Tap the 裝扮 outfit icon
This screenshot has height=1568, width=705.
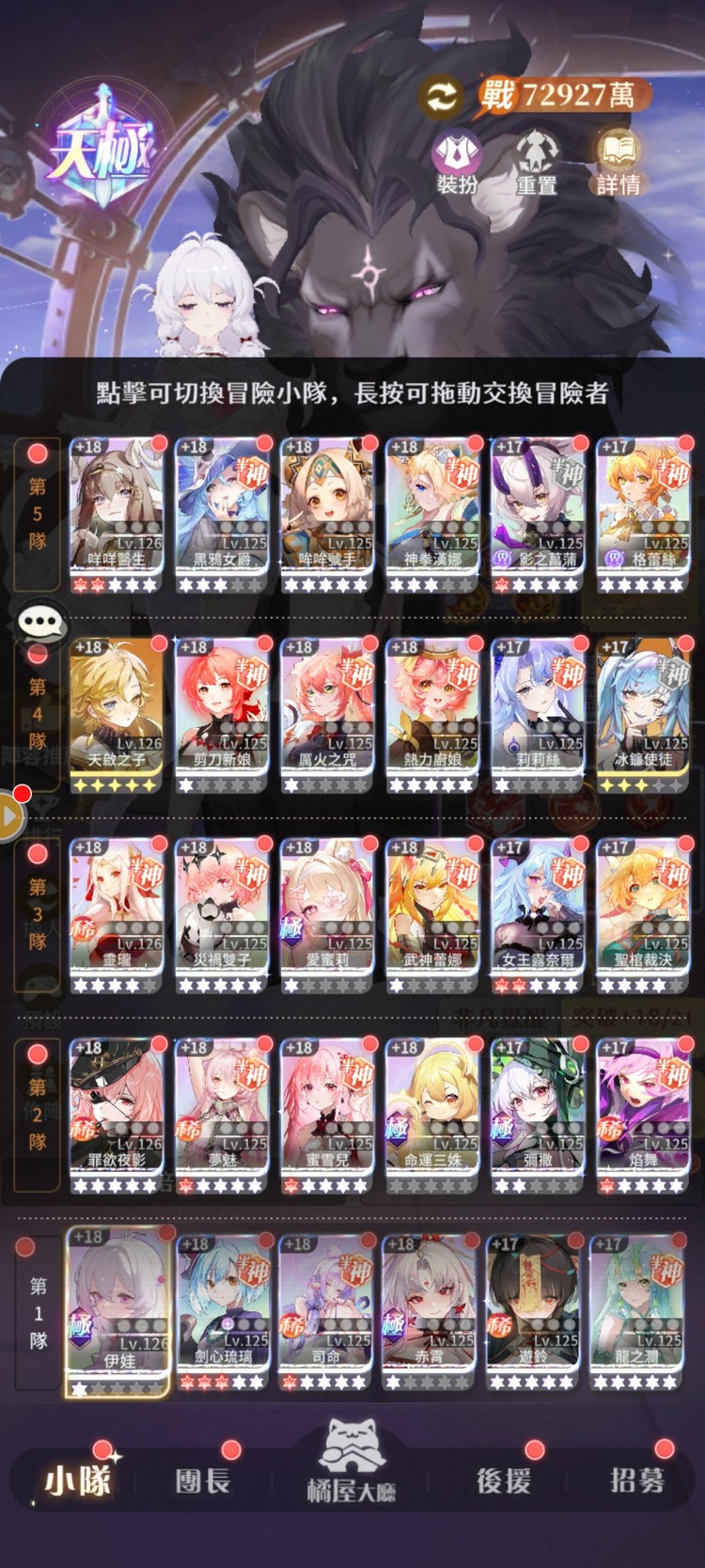(457, 162)
